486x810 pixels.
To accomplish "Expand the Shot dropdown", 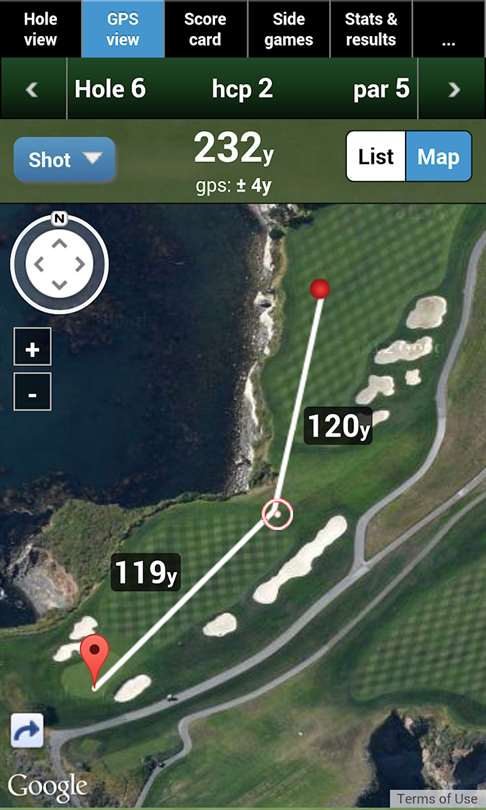I will coord(65,160).
